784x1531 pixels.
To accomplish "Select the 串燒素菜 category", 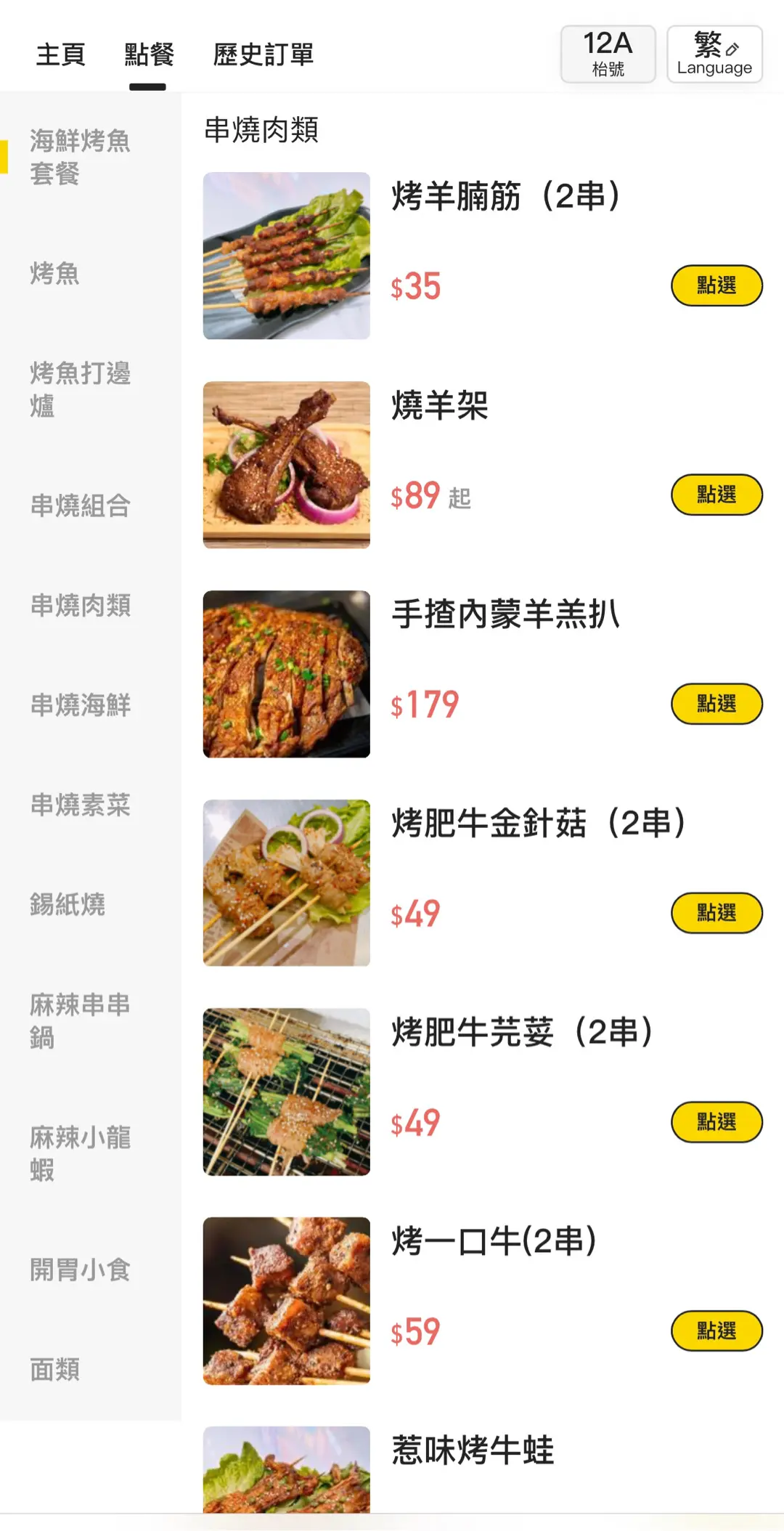I will click(x=80, y=805).
